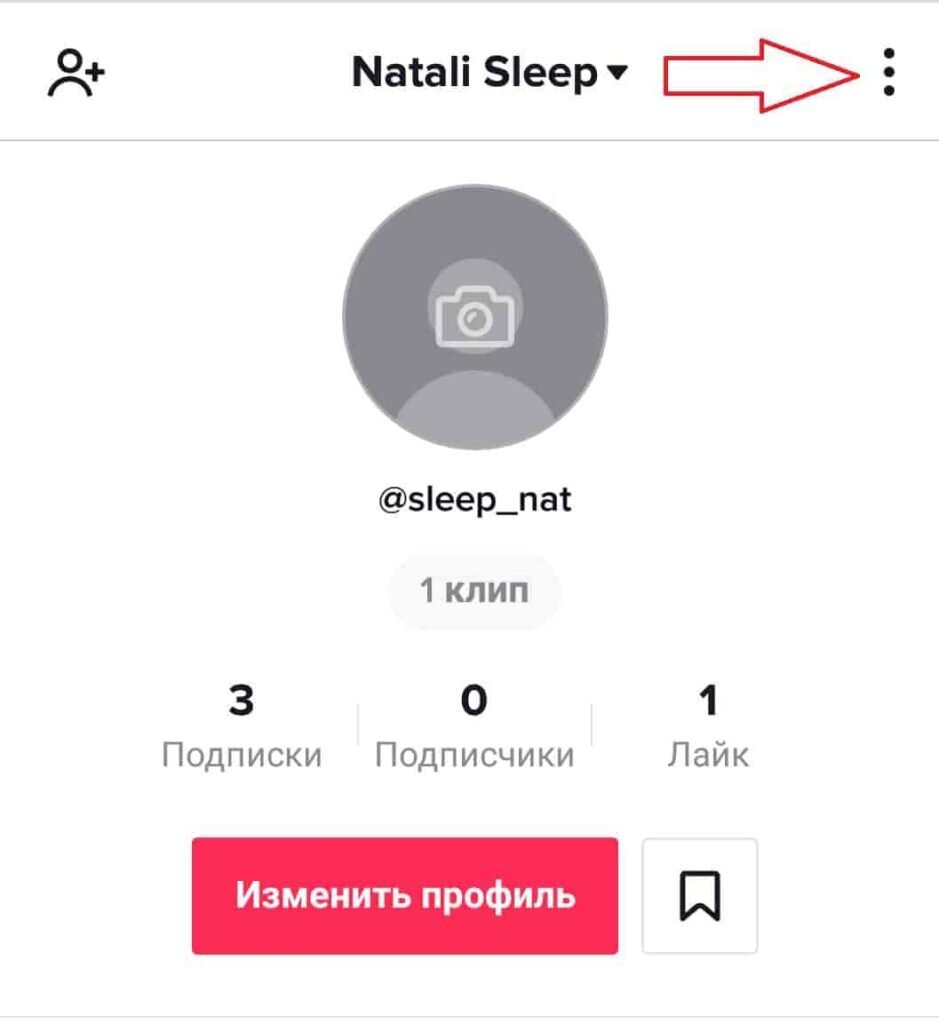Select the @sleep_nat username text

click(x=477, y=500)
